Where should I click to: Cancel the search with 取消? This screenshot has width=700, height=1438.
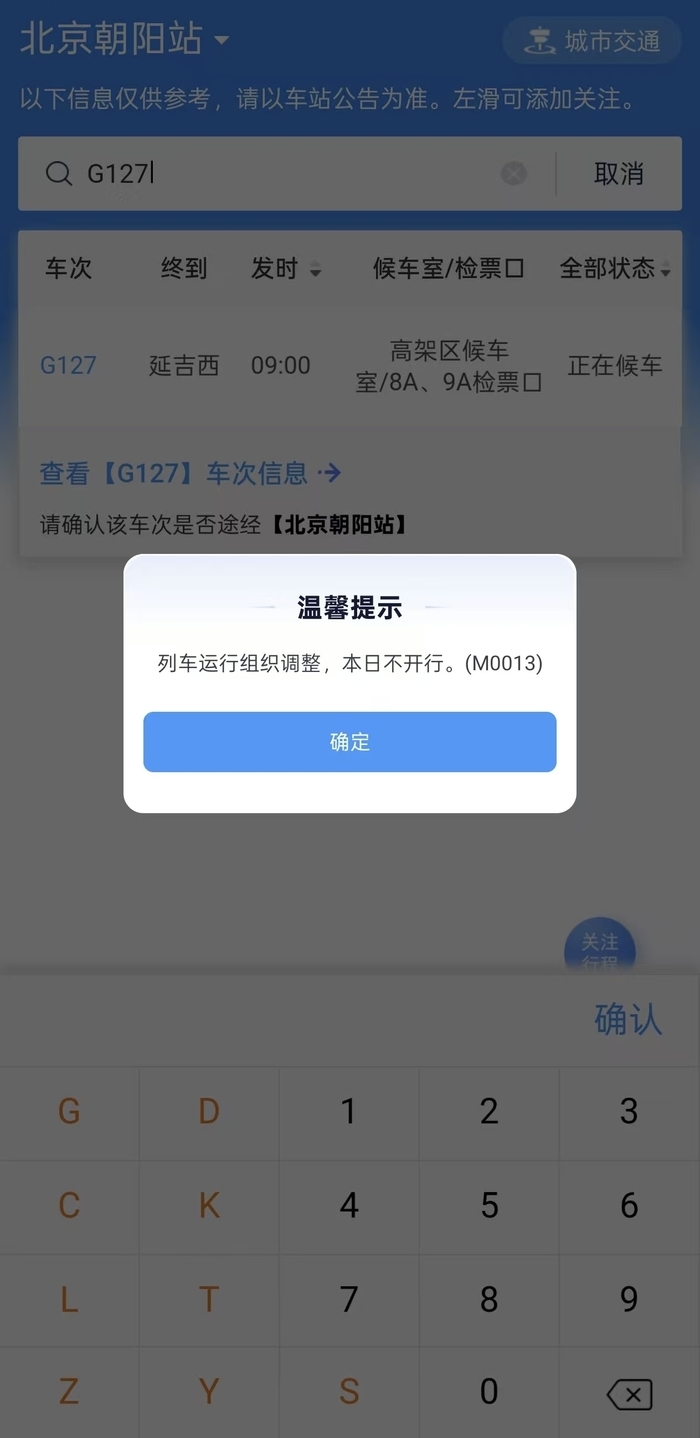(x=618, y=174)
